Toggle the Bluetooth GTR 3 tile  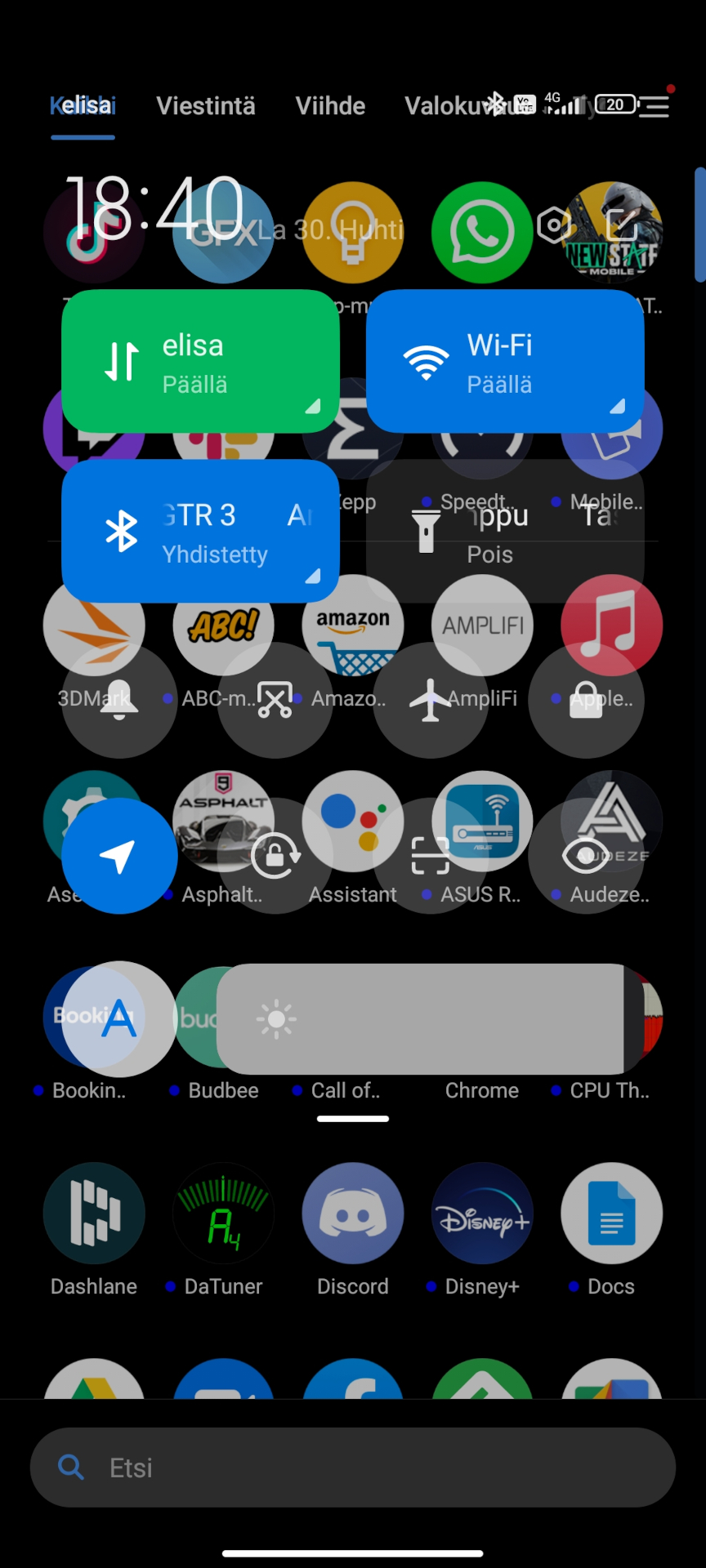click(x=200, y=531)
